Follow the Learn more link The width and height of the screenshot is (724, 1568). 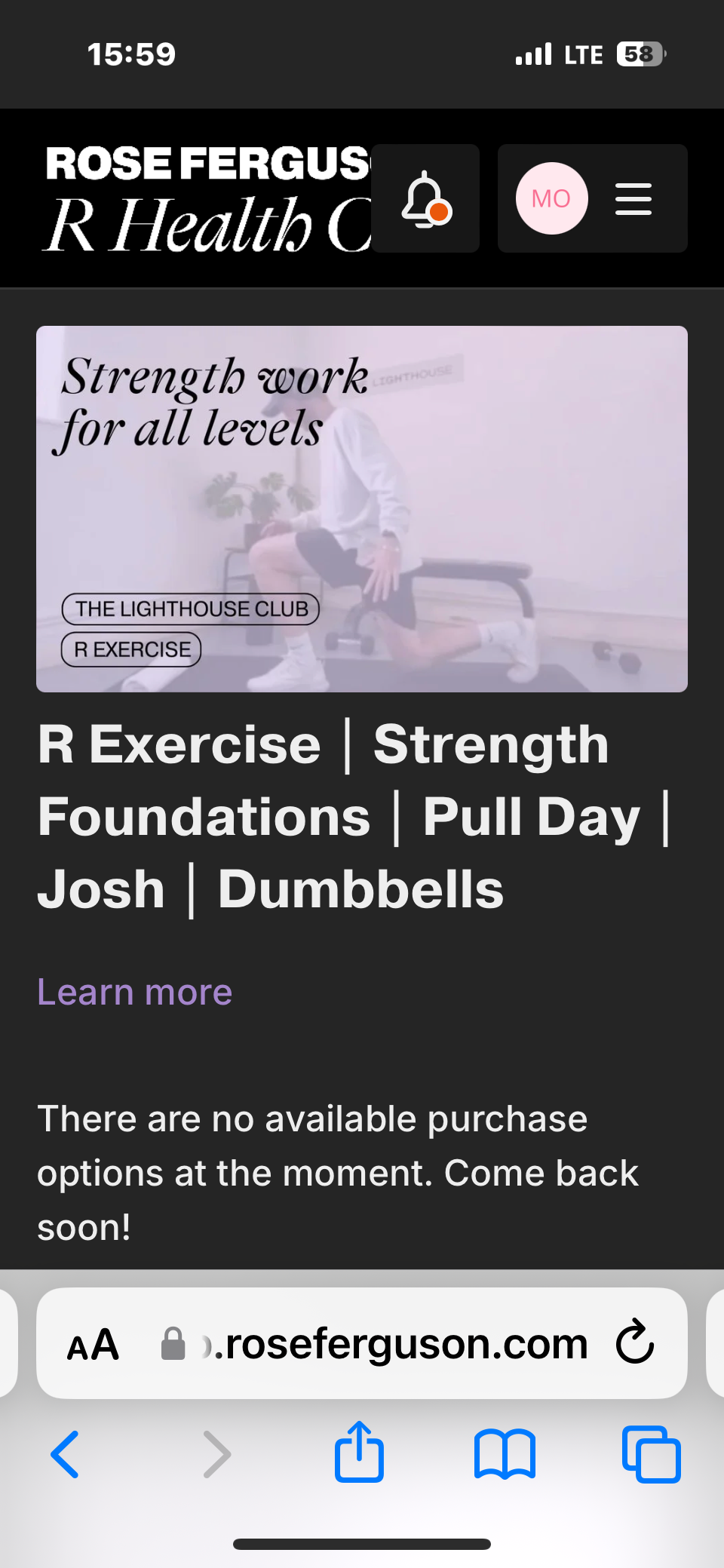click(135, 992)
